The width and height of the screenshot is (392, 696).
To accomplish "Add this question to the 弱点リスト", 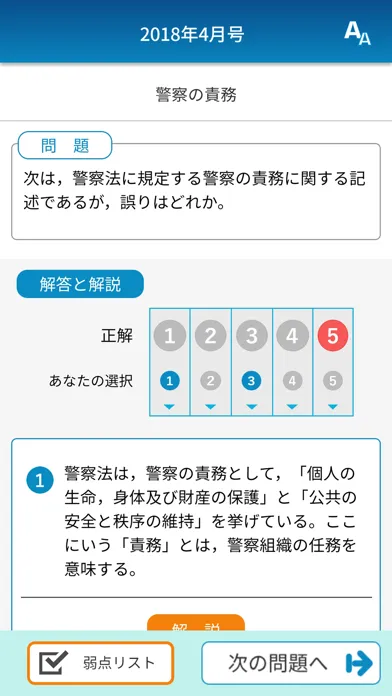I will click(x=100, y=663).
